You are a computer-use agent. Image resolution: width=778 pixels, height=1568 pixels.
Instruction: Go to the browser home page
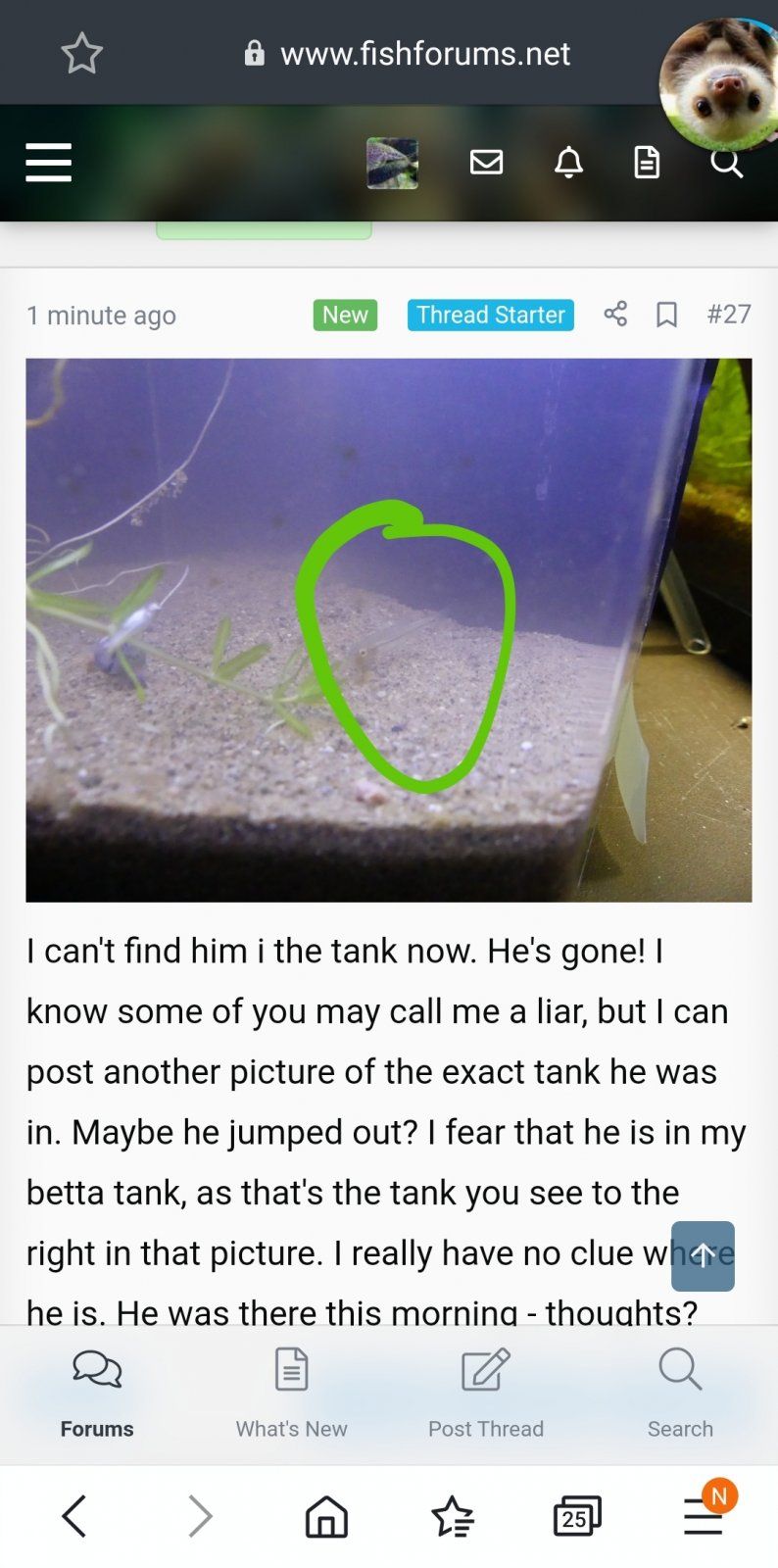(326, 1517)
